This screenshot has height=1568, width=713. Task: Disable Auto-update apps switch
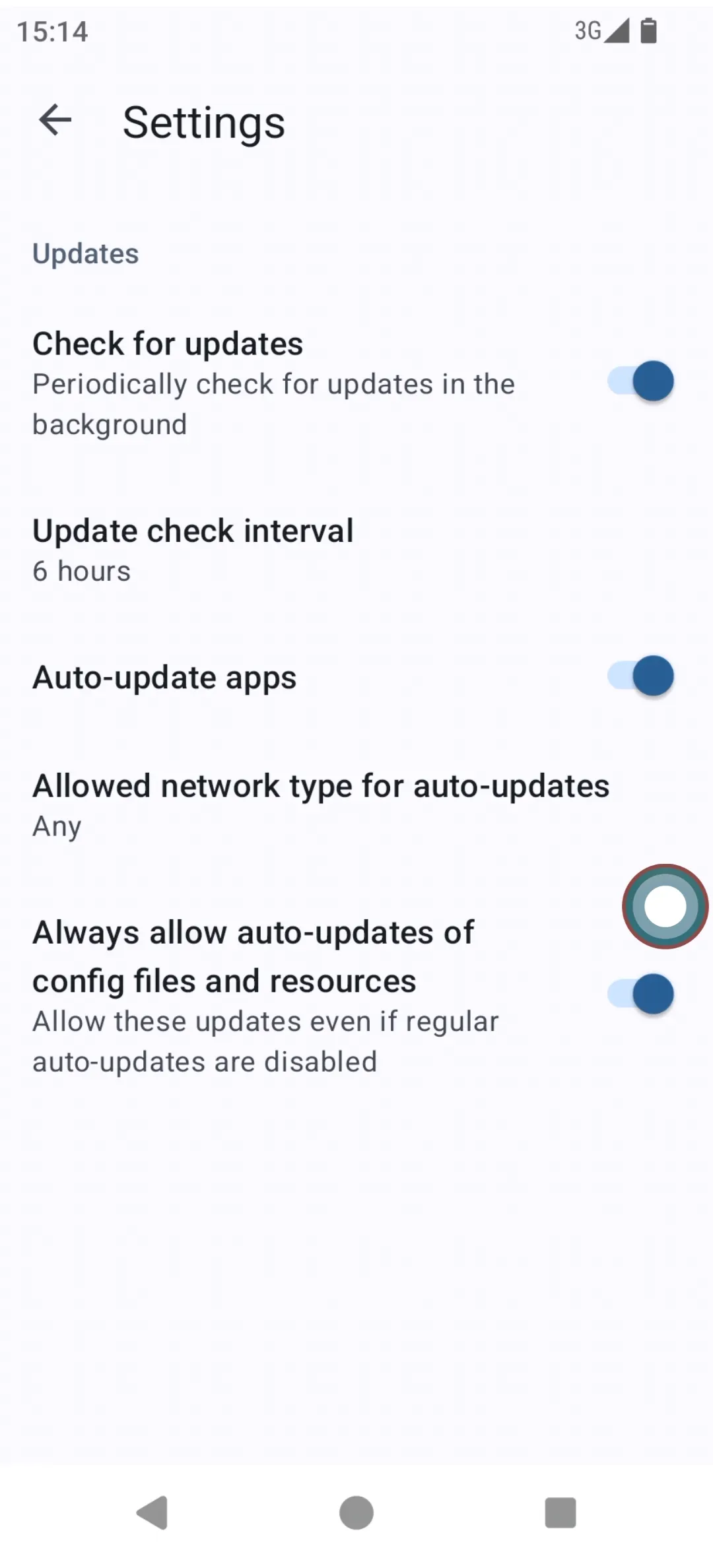[640, 676]
